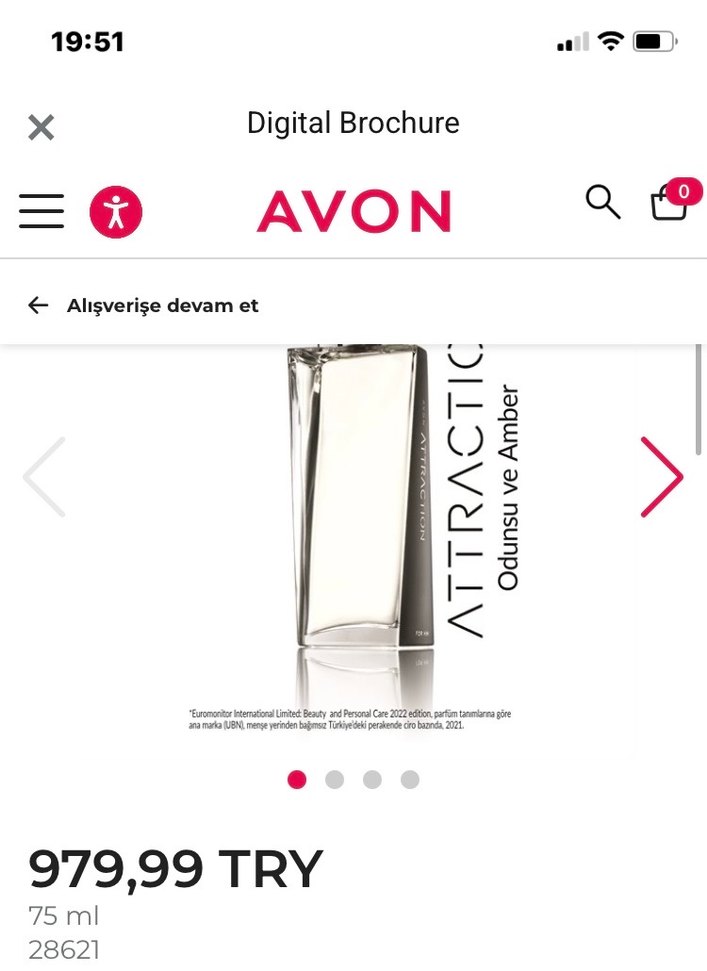The width and height of the screenshot is (707, 971).
Task: Jump to fourth image dot
Action: 410,780
